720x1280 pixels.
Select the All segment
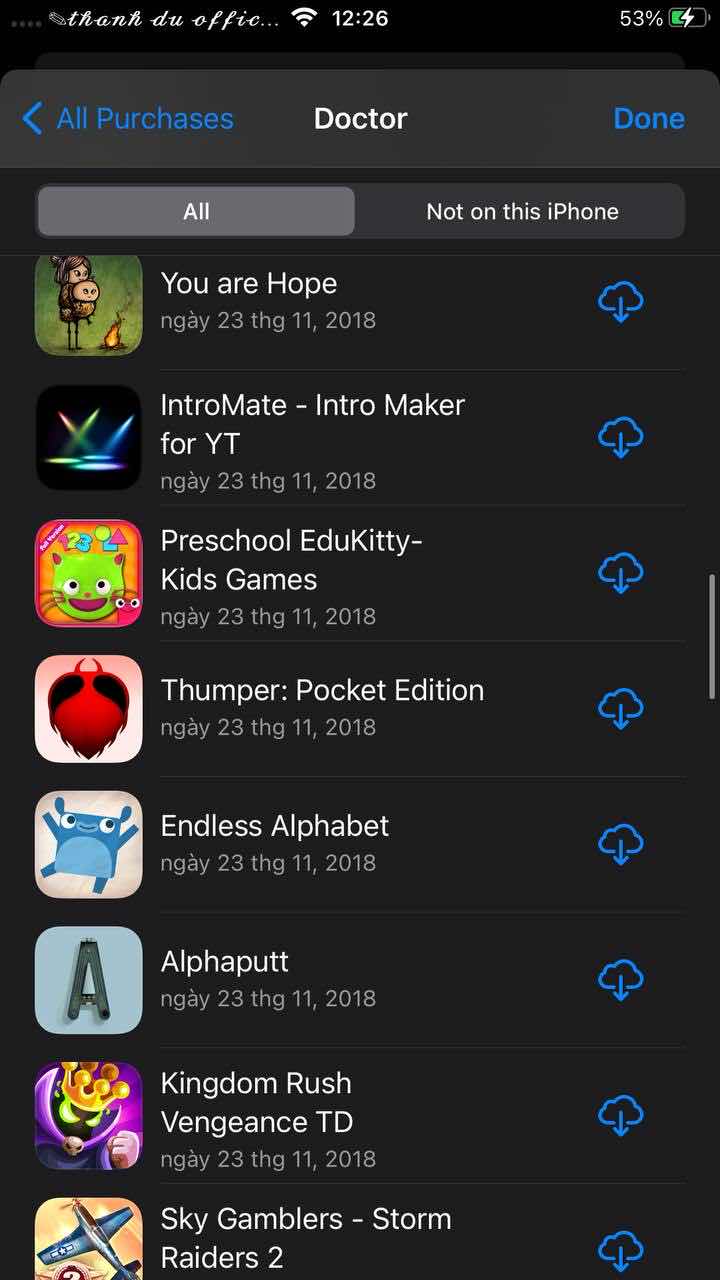point(196,211)
